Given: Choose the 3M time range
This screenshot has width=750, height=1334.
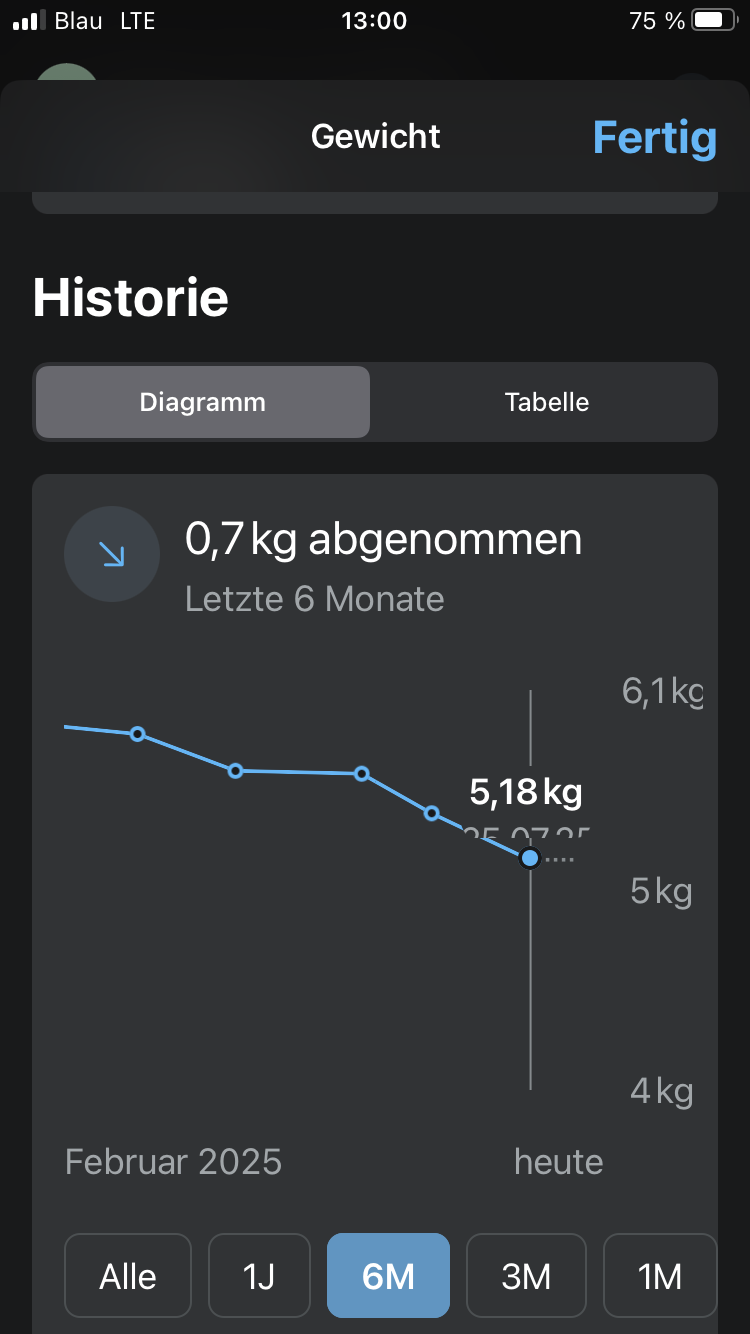Looking at the screenshot, I should click(526, 1276).
